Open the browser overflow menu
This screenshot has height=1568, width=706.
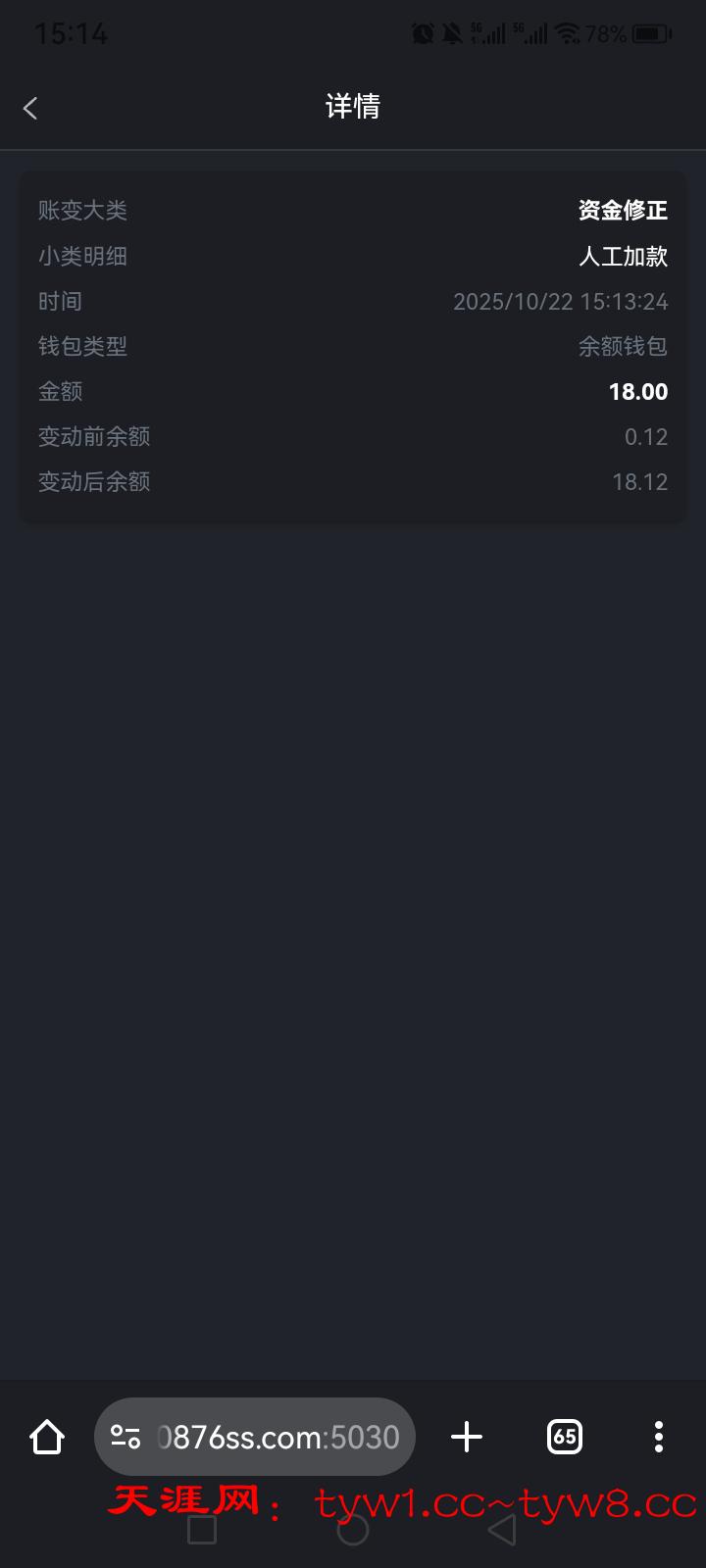click(658, 1437)
